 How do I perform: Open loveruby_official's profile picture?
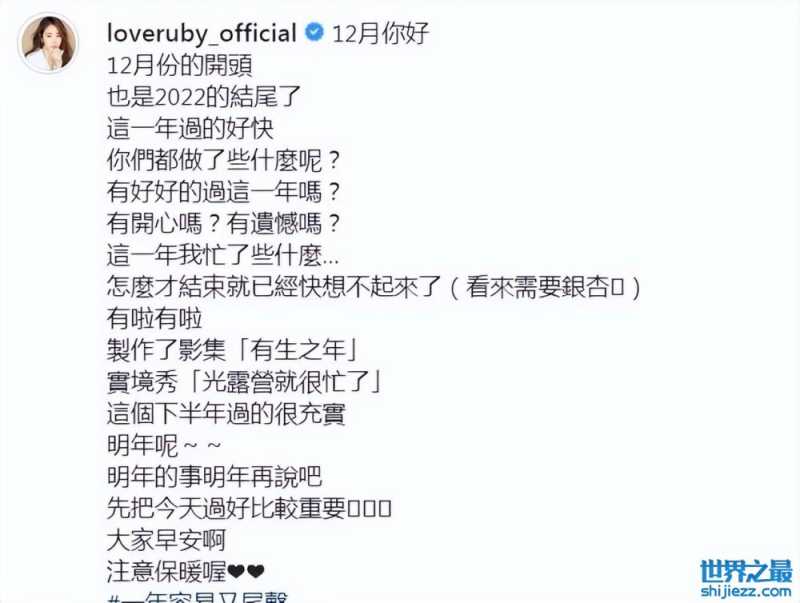(49, 43)
